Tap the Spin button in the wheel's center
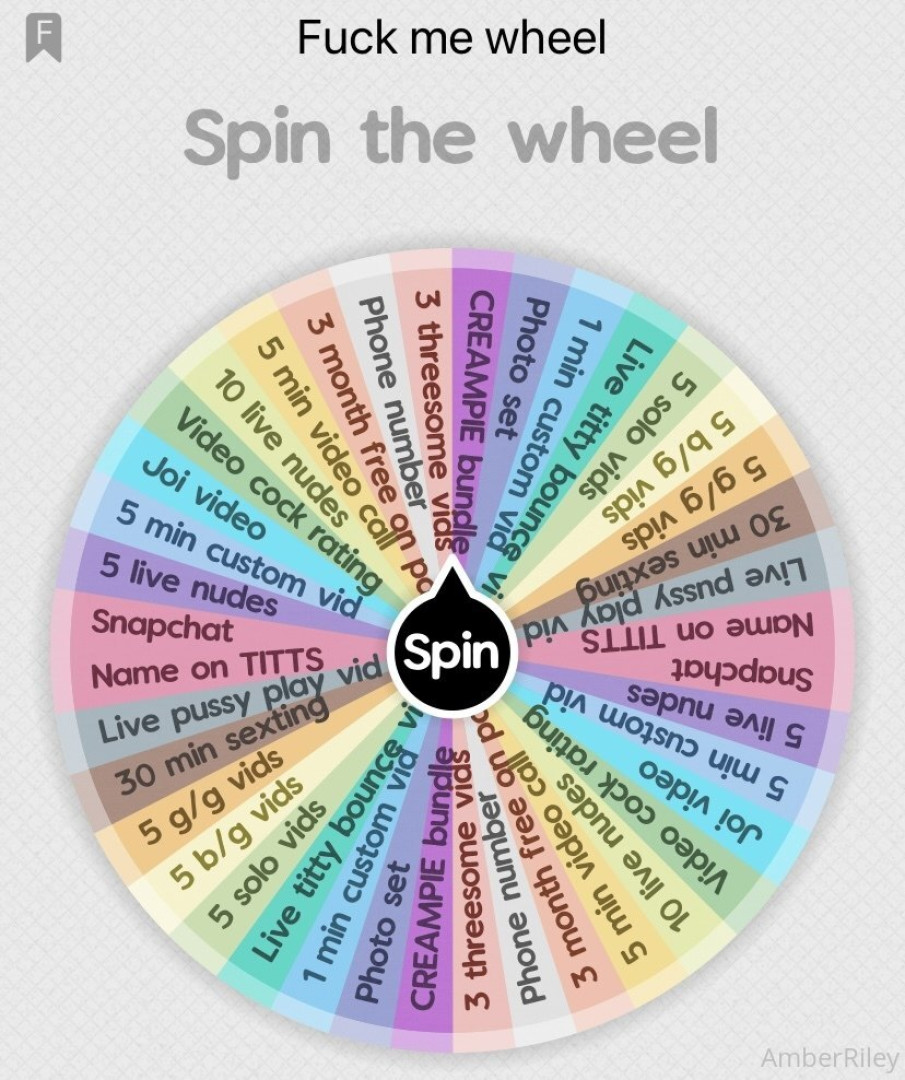Screen dimensions: 905x1080 451,653
